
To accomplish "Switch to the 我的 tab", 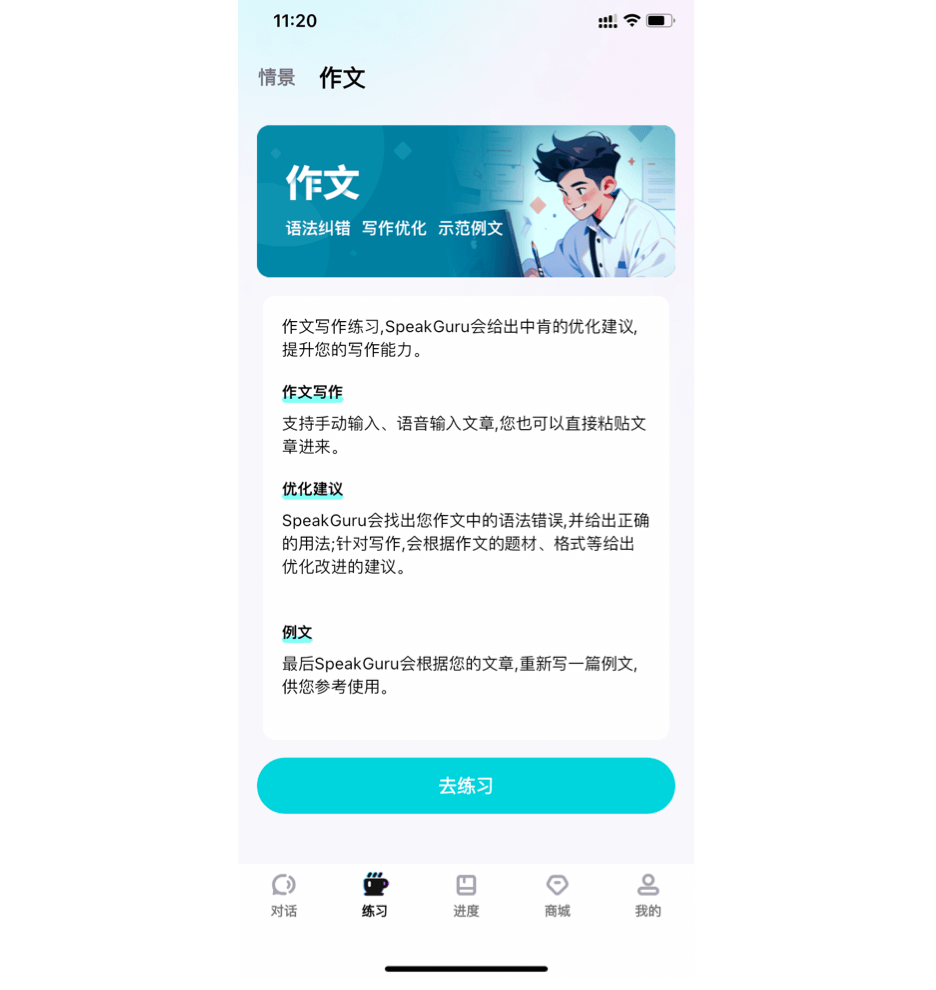I will pyautogui.click(x=648, y=895).
